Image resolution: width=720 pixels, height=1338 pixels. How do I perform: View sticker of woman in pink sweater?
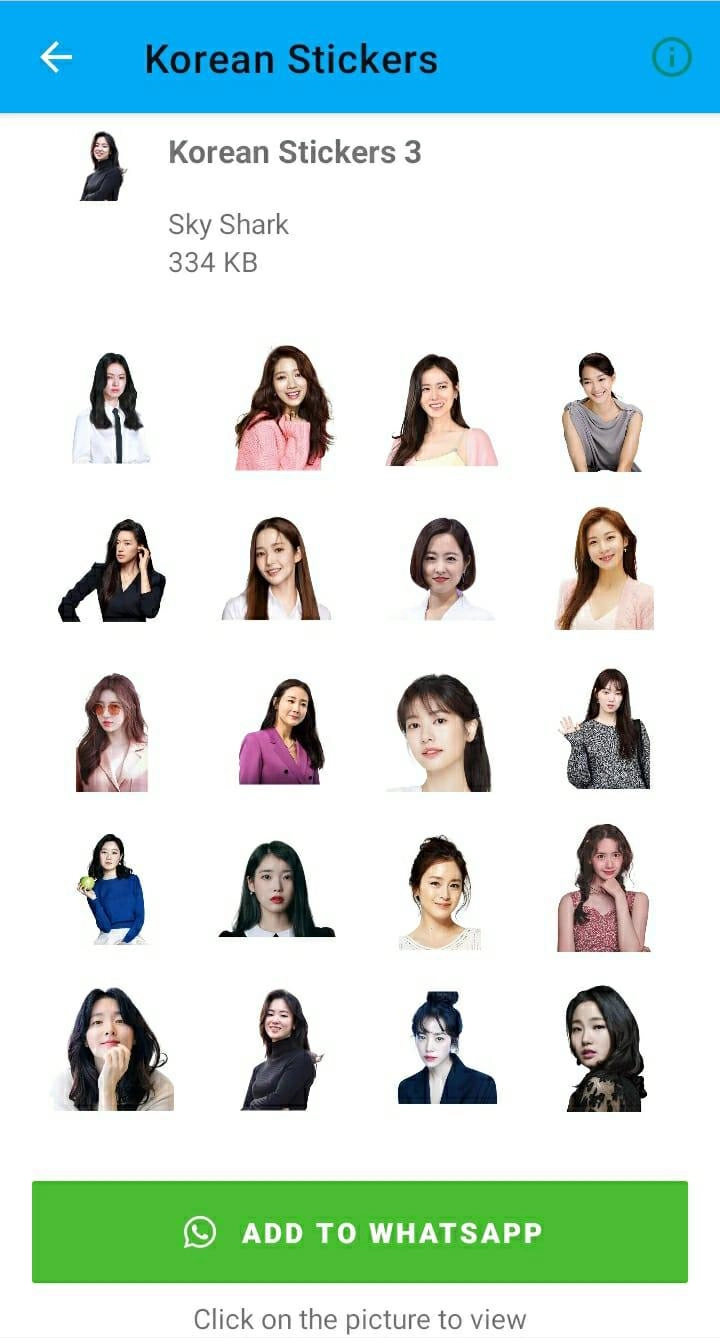[283, 408]
